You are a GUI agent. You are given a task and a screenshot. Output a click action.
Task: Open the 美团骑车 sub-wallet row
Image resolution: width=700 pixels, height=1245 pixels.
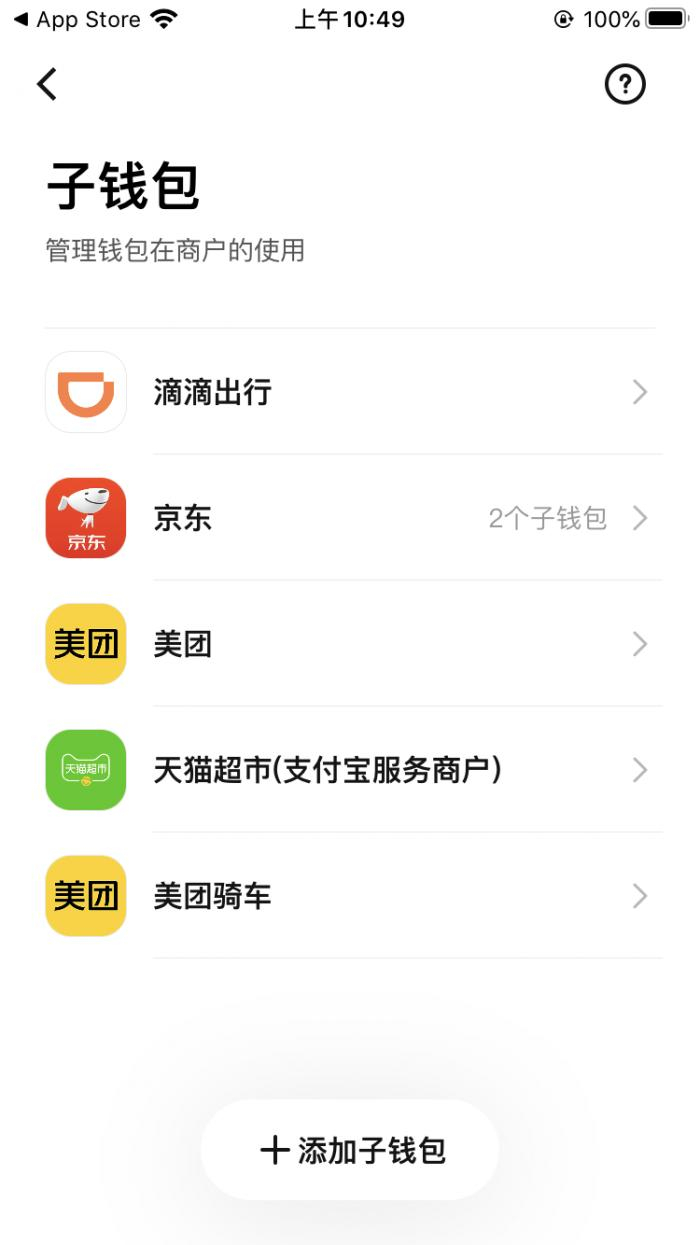pyautogui.click(x=350, y=896)
